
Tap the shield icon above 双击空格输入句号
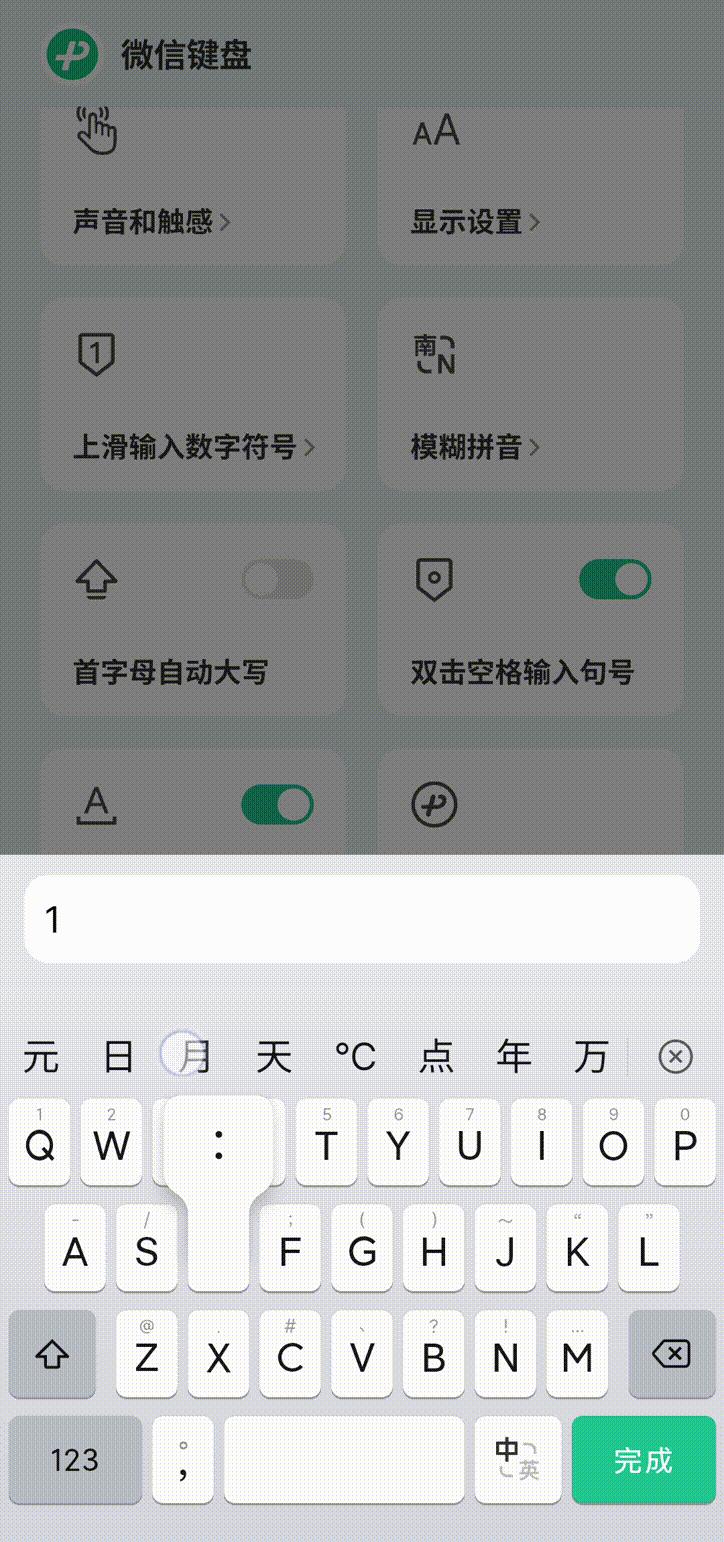pos(433,578)
